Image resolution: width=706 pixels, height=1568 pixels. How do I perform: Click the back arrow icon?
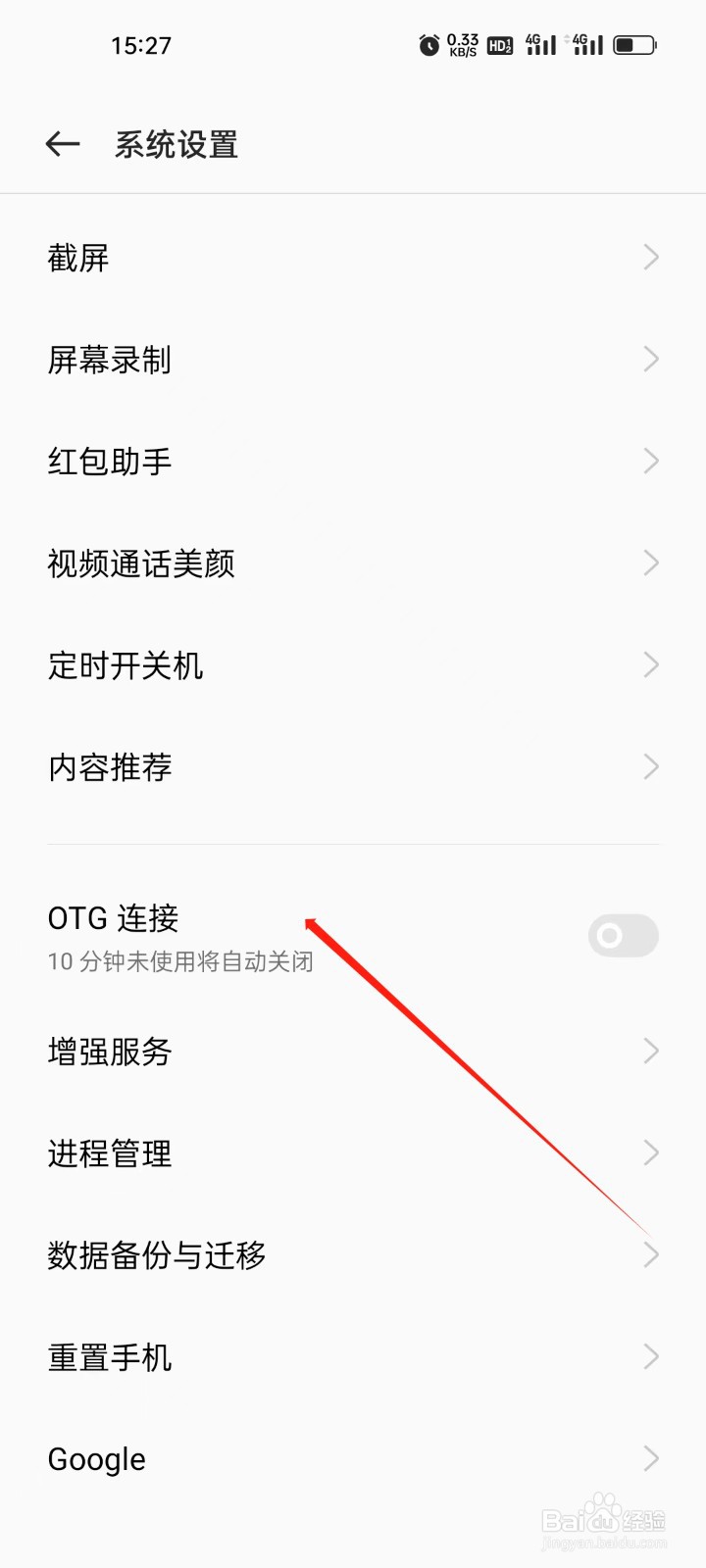[62, 143]
